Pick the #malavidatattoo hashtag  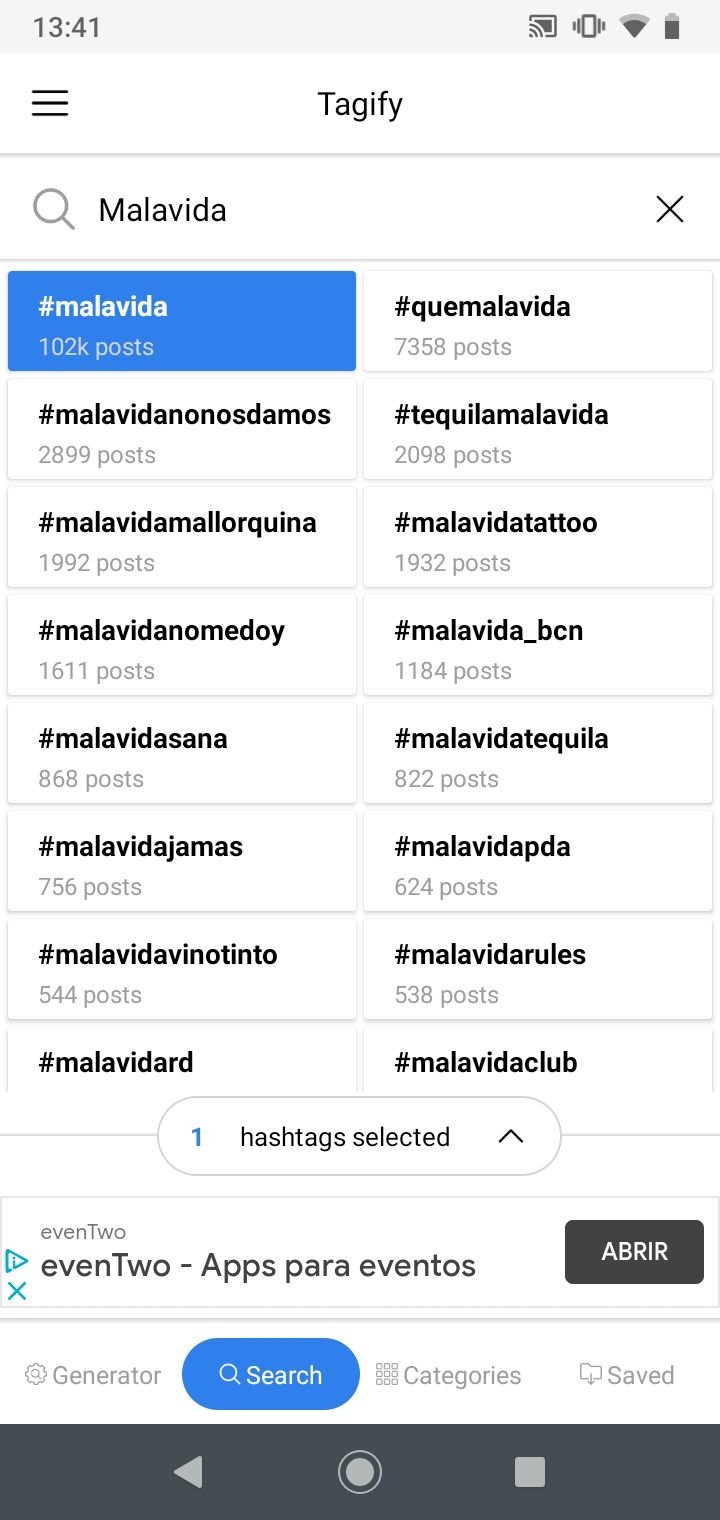538,537
